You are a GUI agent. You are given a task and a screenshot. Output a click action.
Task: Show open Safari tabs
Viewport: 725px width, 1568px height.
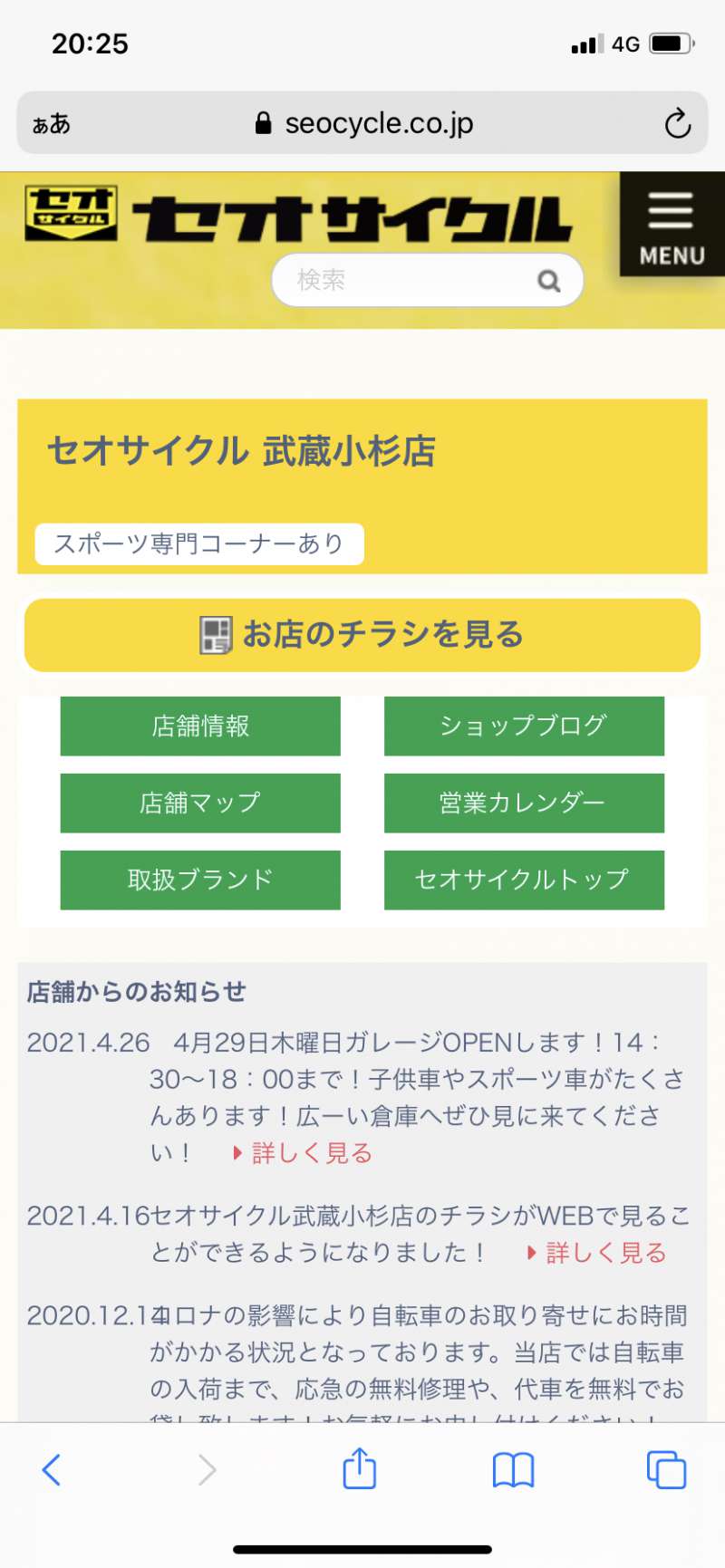(x=666, y=1469)
